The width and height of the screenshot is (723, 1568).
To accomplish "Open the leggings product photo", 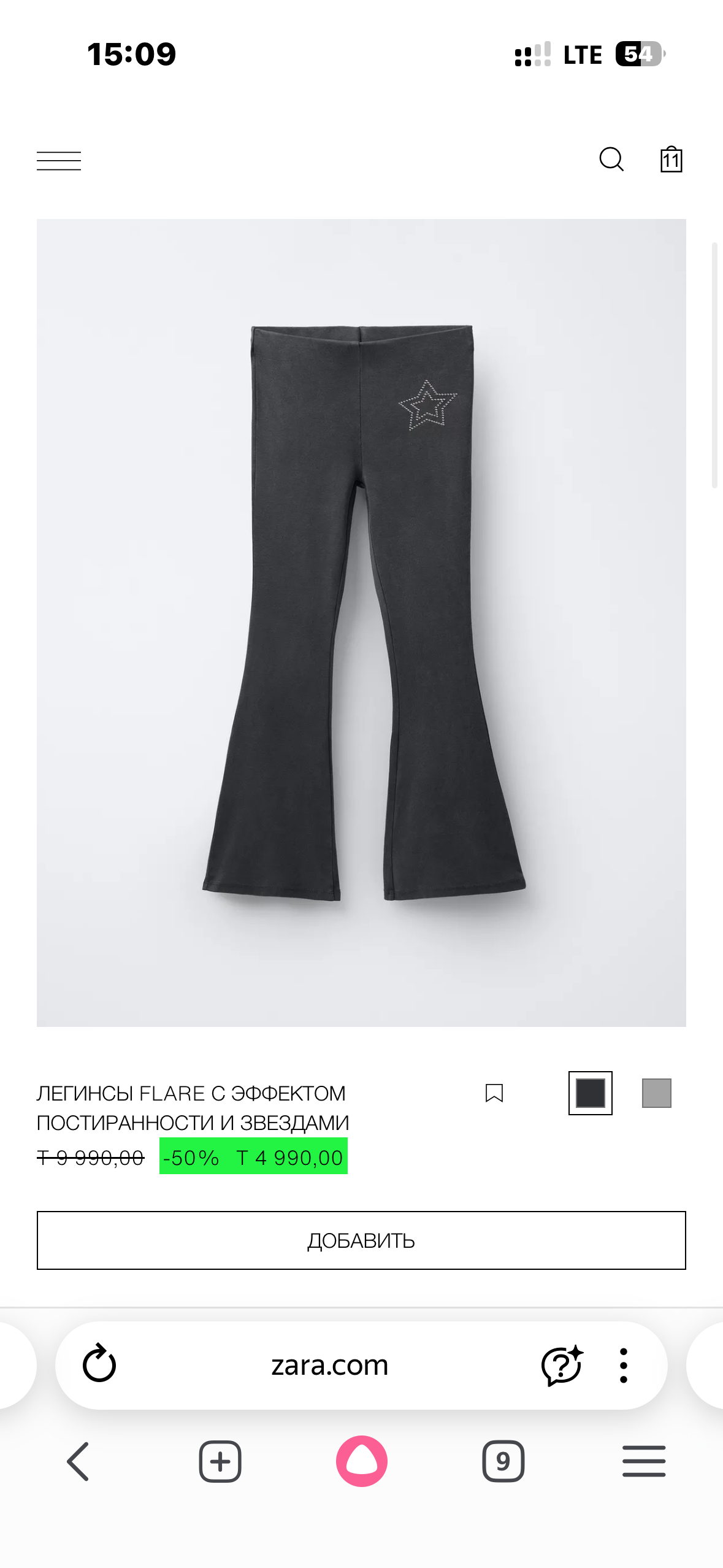I will pyautogui.click(x=361, y=622).
